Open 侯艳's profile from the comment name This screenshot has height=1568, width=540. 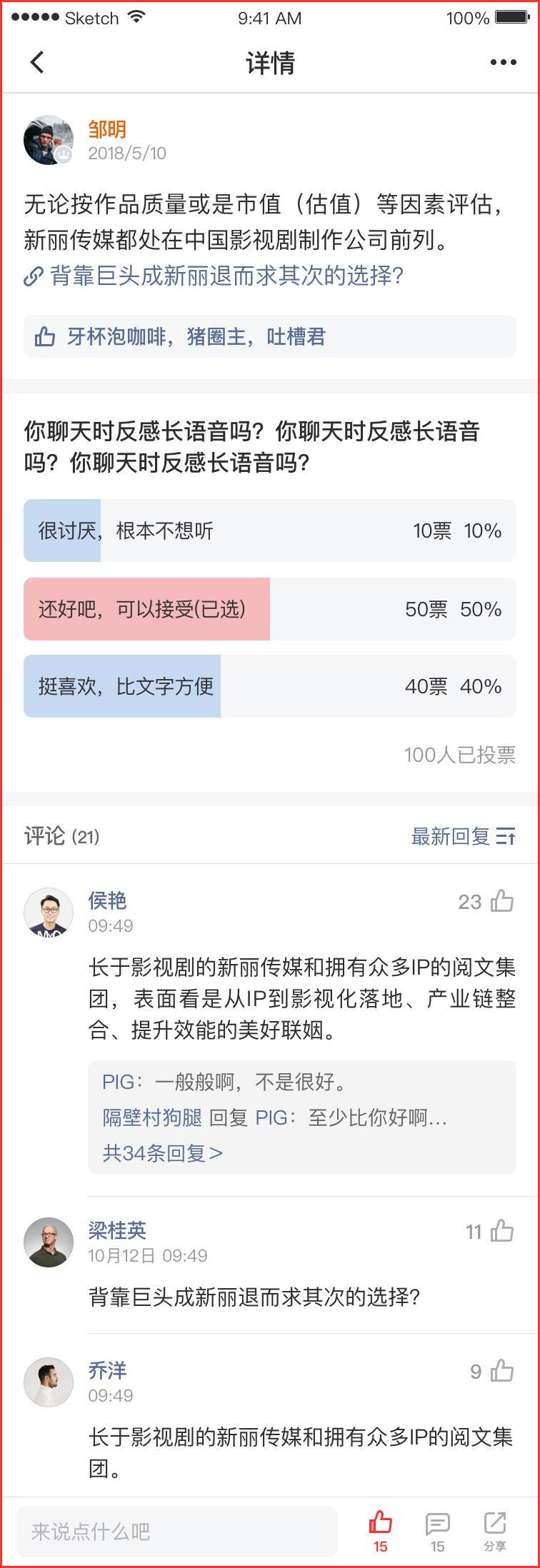pyautogui.click(x=107, y=900)
